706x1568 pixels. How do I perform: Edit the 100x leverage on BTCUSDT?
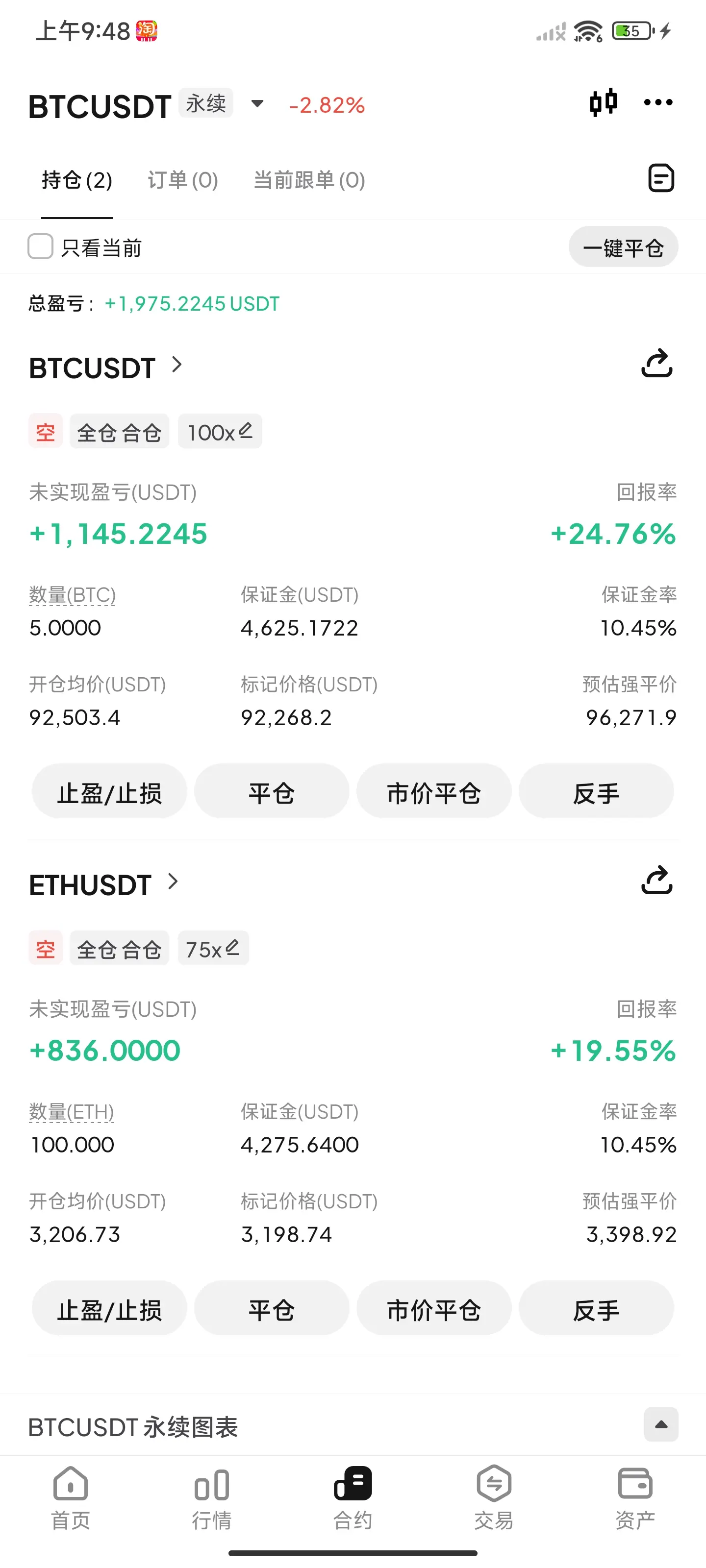220,432
